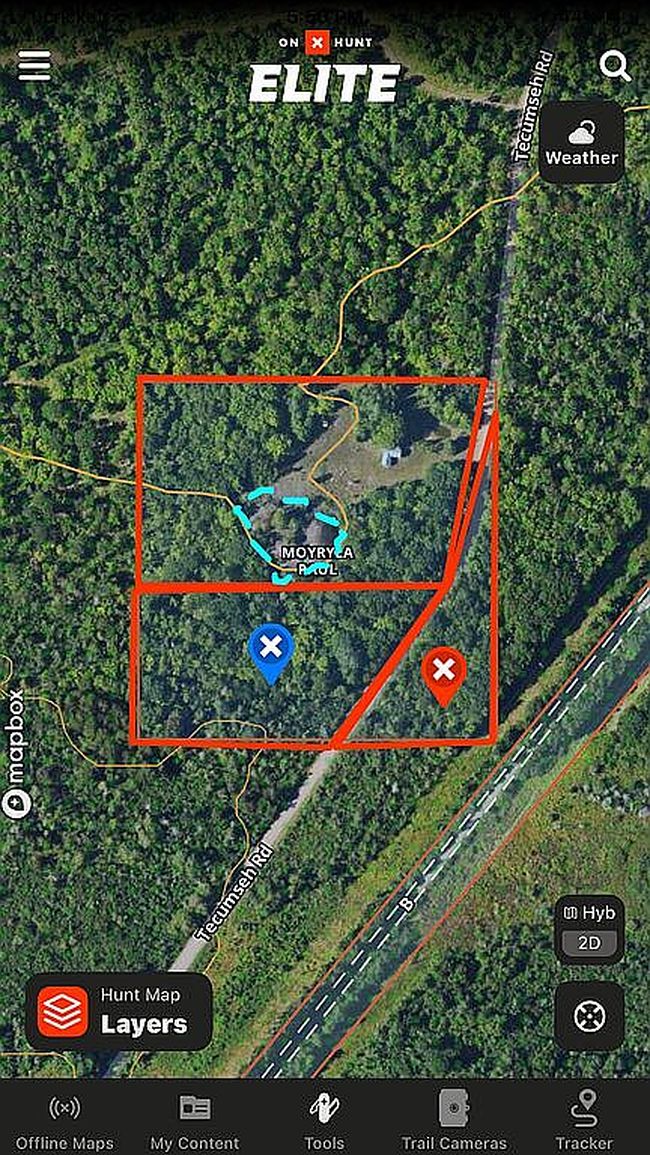
Task: Switch to the Offline Maps tab
Action: [65, 1120]
